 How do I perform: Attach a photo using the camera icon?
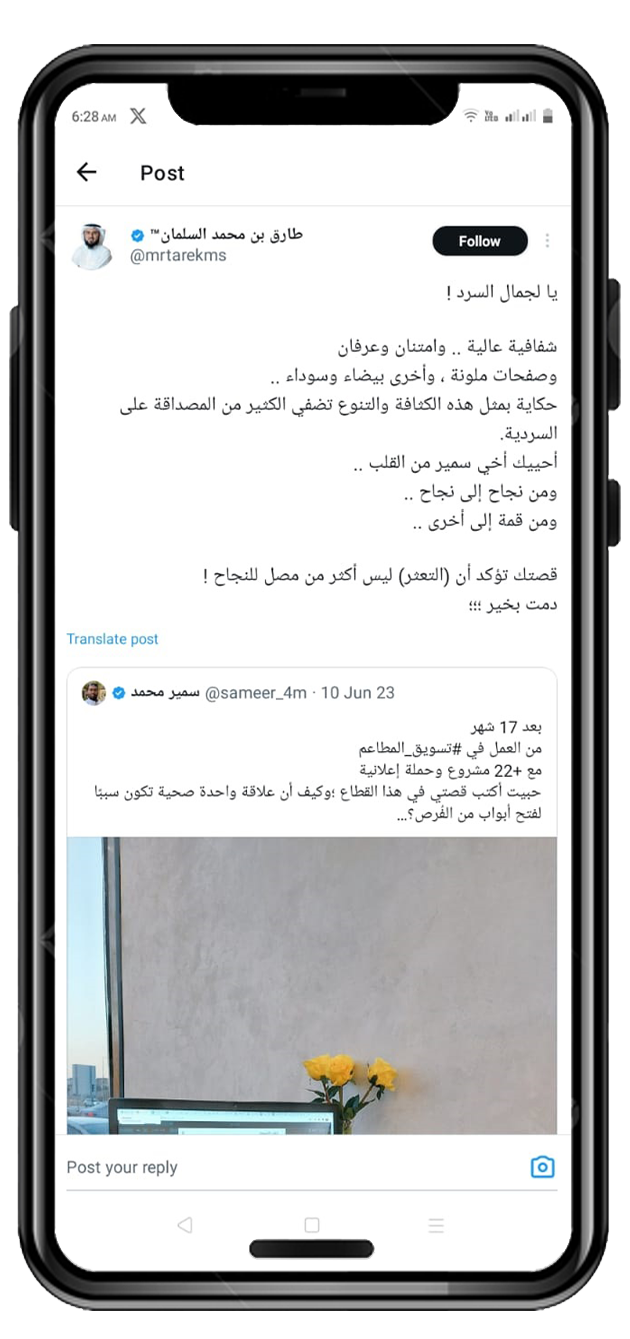(x=542, y=1167)
